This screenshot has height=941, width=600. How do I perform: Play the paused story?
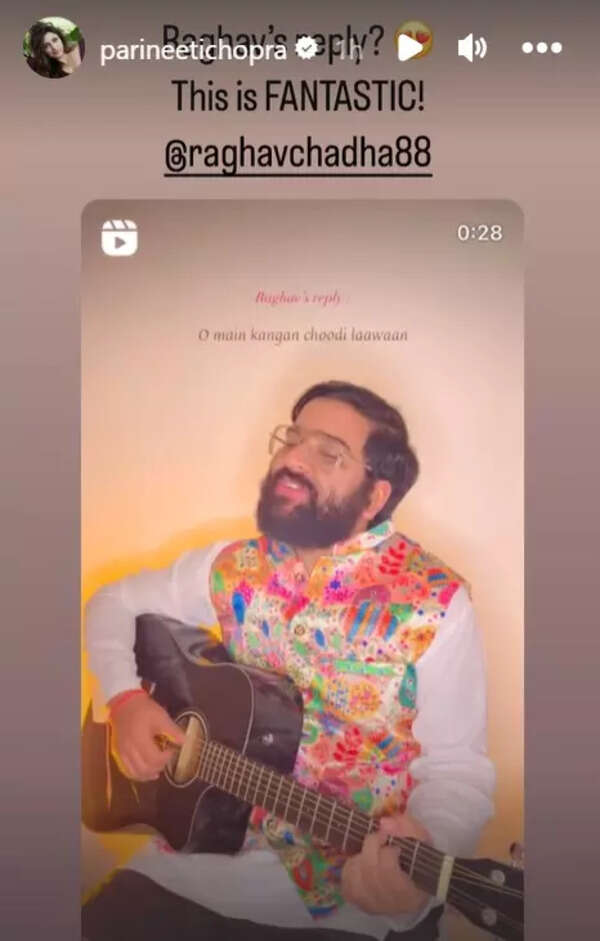[409, 47]
